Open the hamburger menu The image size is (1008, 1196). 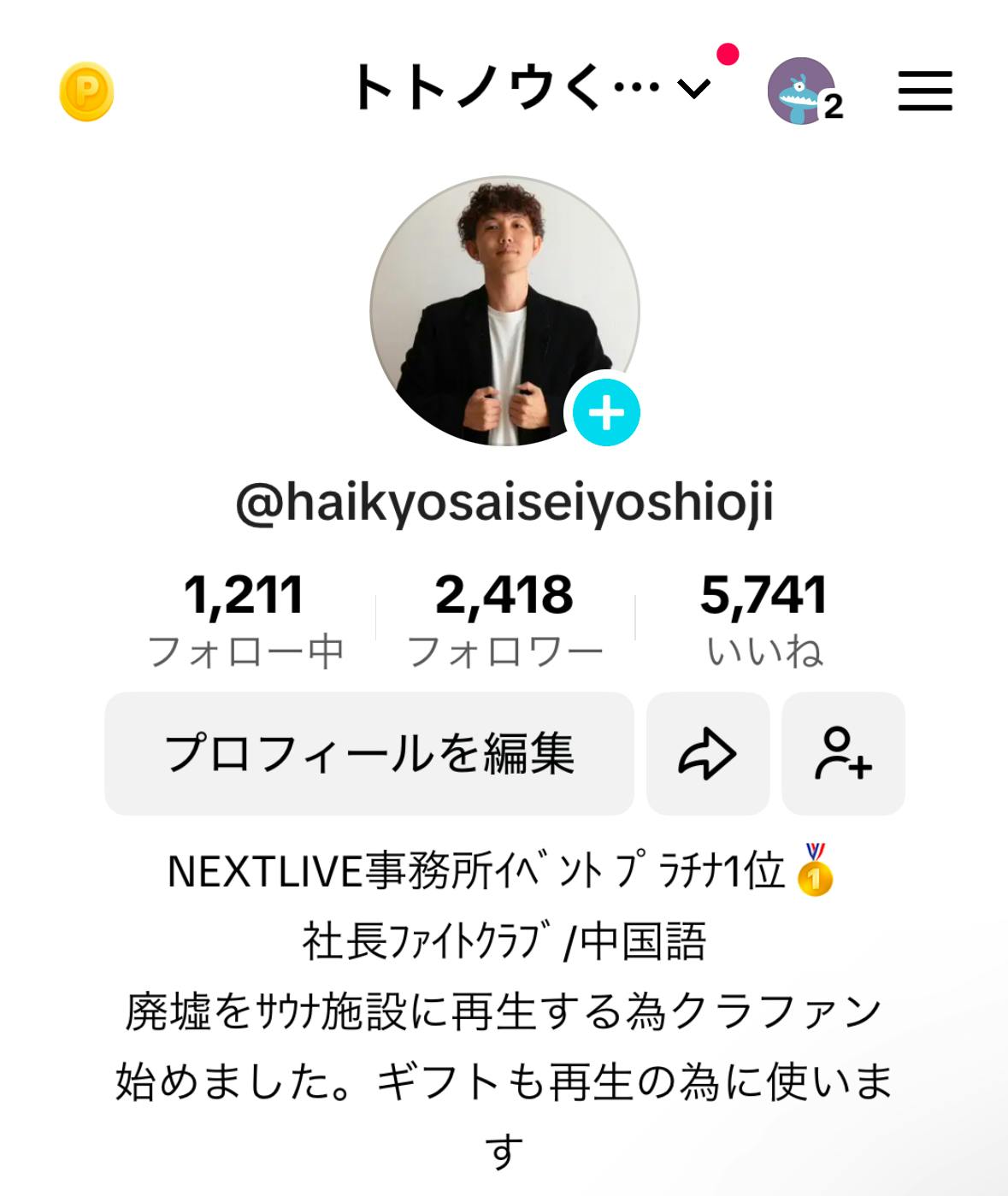click(925, 91)
